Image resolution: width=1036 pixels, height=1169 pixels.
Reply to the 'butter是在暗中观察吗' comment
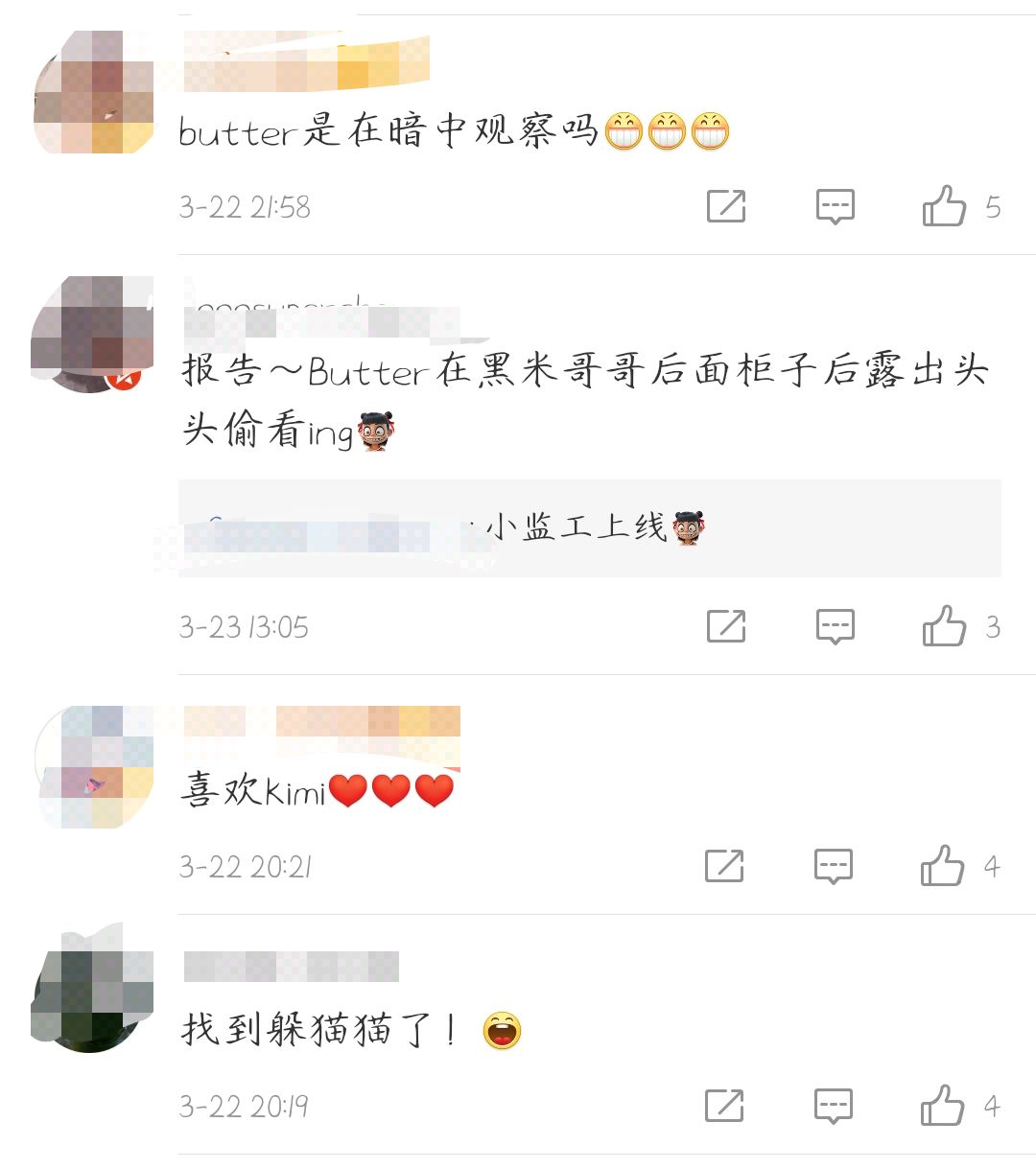pos(835,206)
